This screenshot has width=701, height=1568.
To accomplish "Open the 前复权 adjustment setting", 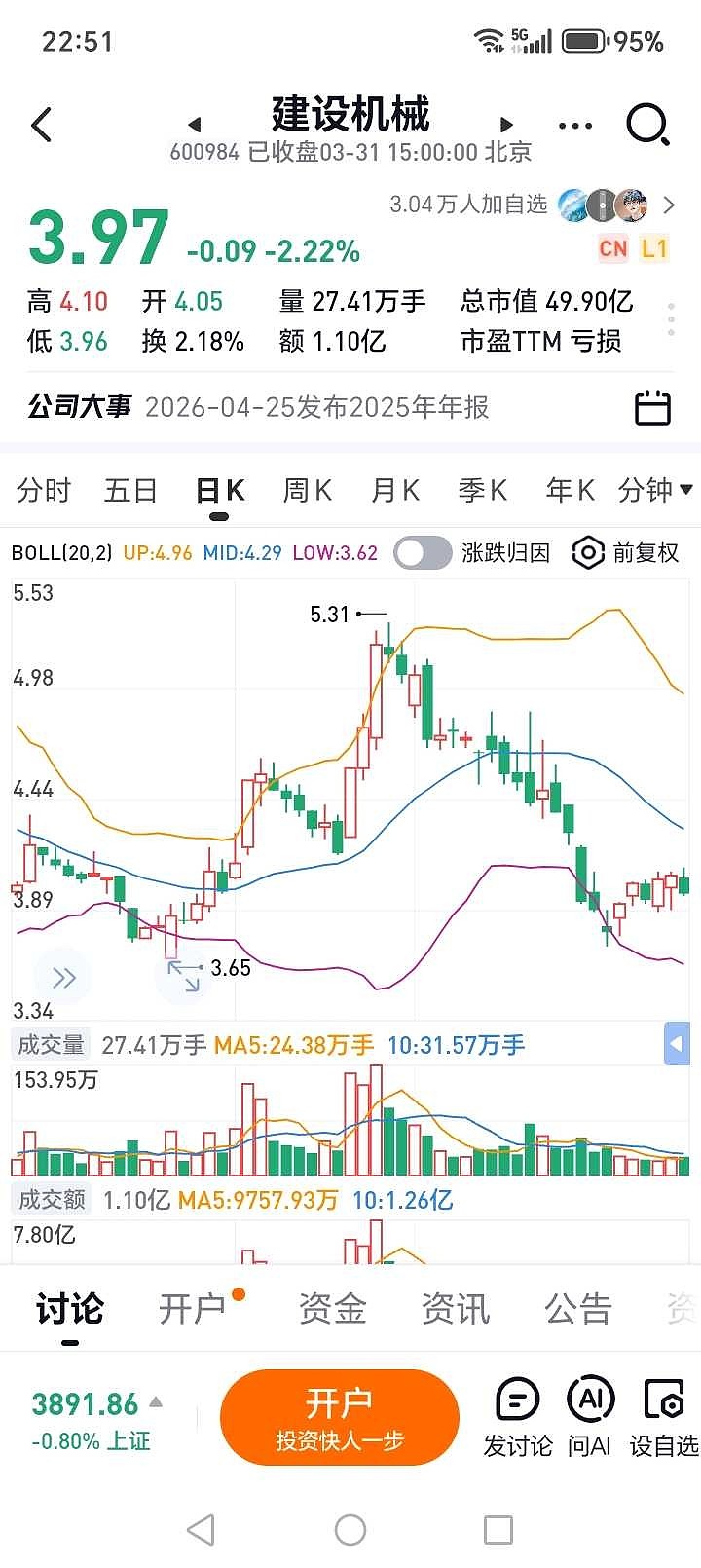I will coord(626,553).
